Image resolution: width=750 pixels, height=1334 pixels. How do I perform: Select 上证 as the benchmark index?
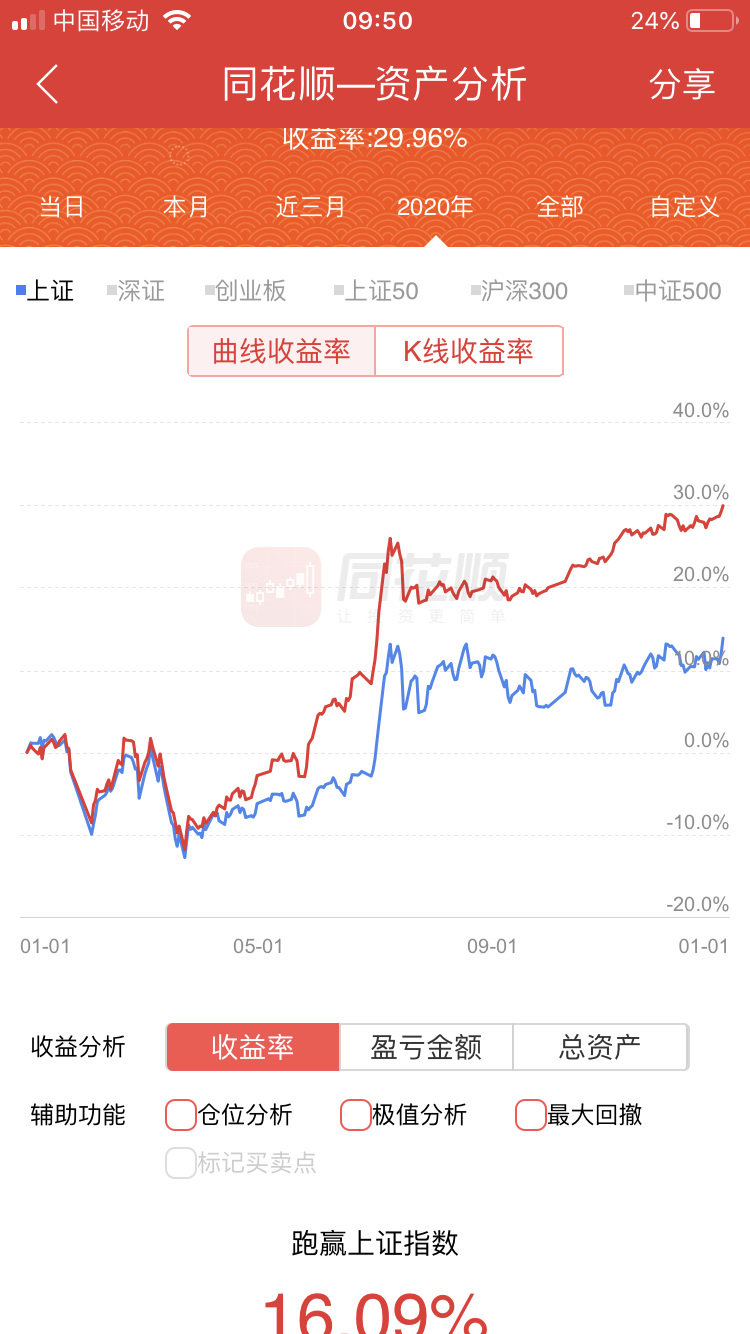point(46,291)
